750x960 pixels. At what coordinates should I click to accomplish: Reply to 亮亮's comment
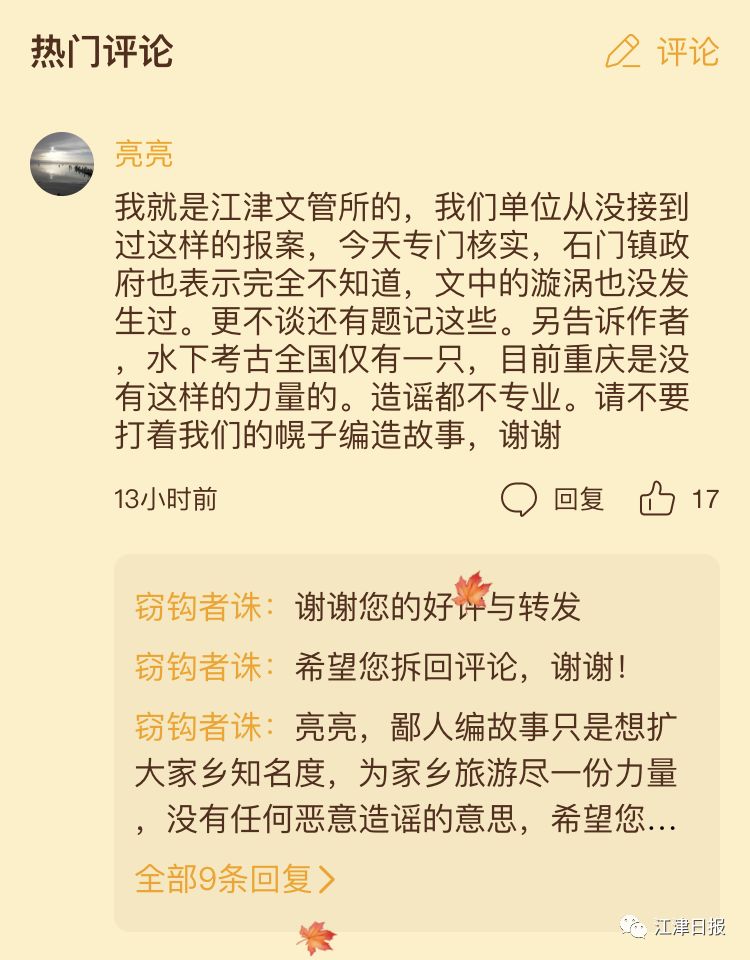553,499
